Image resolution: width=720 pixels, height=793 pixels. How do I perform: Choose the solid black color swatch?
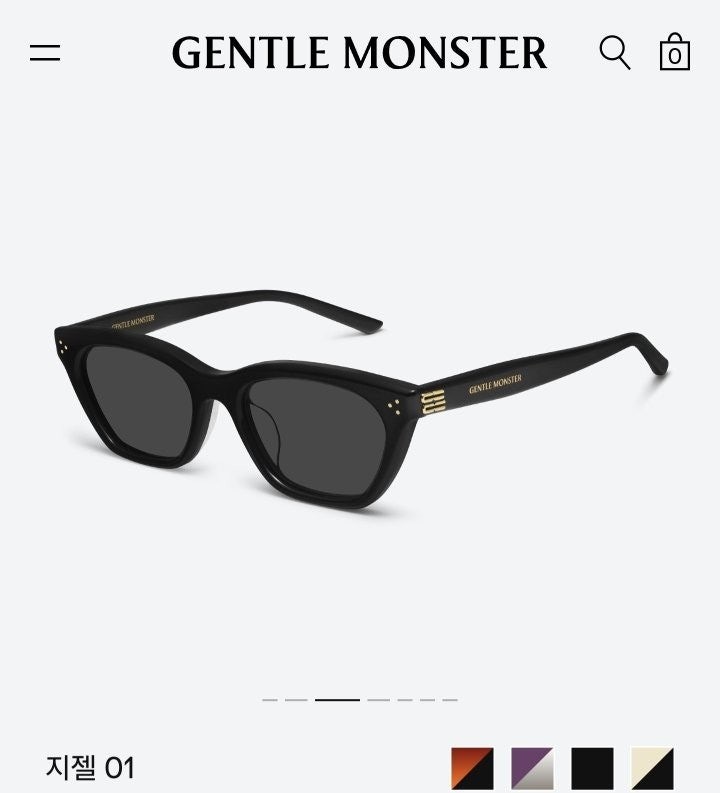pos(592,768)
